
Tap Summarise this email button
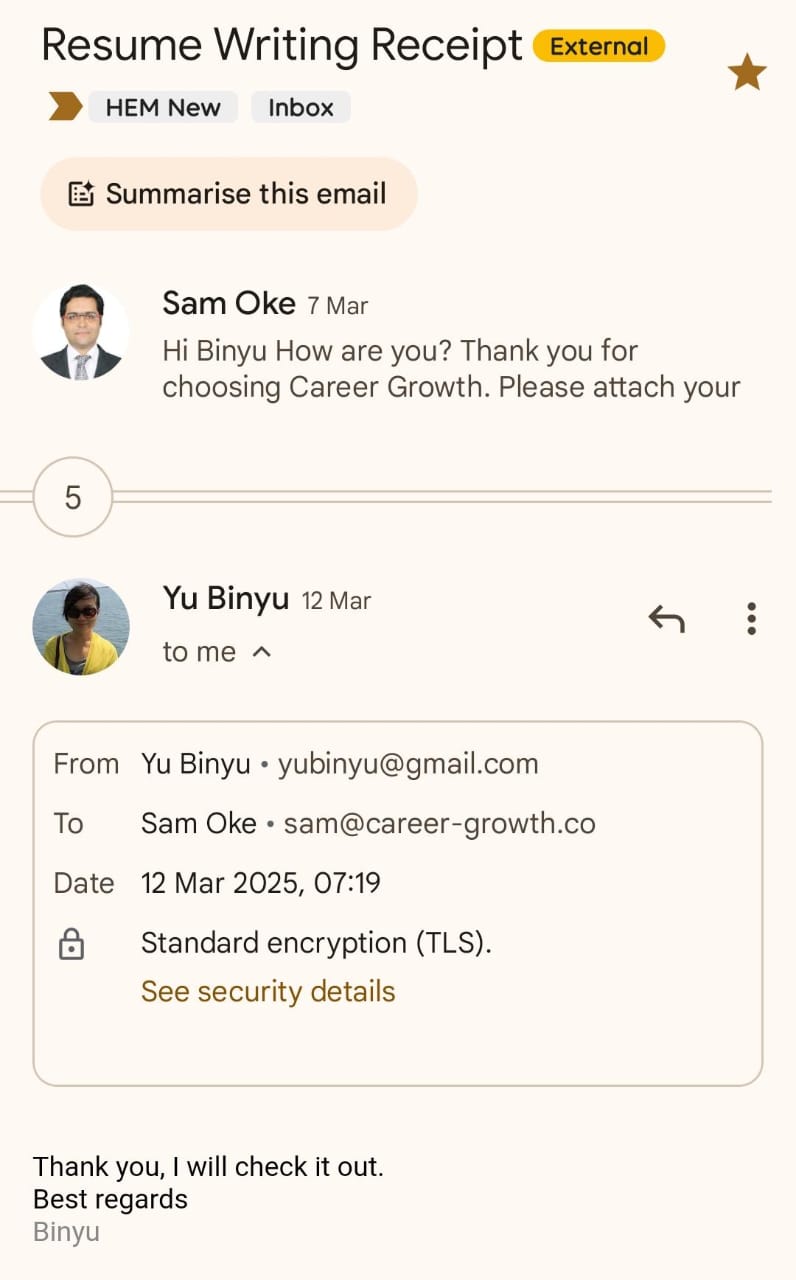click(228, 194)
